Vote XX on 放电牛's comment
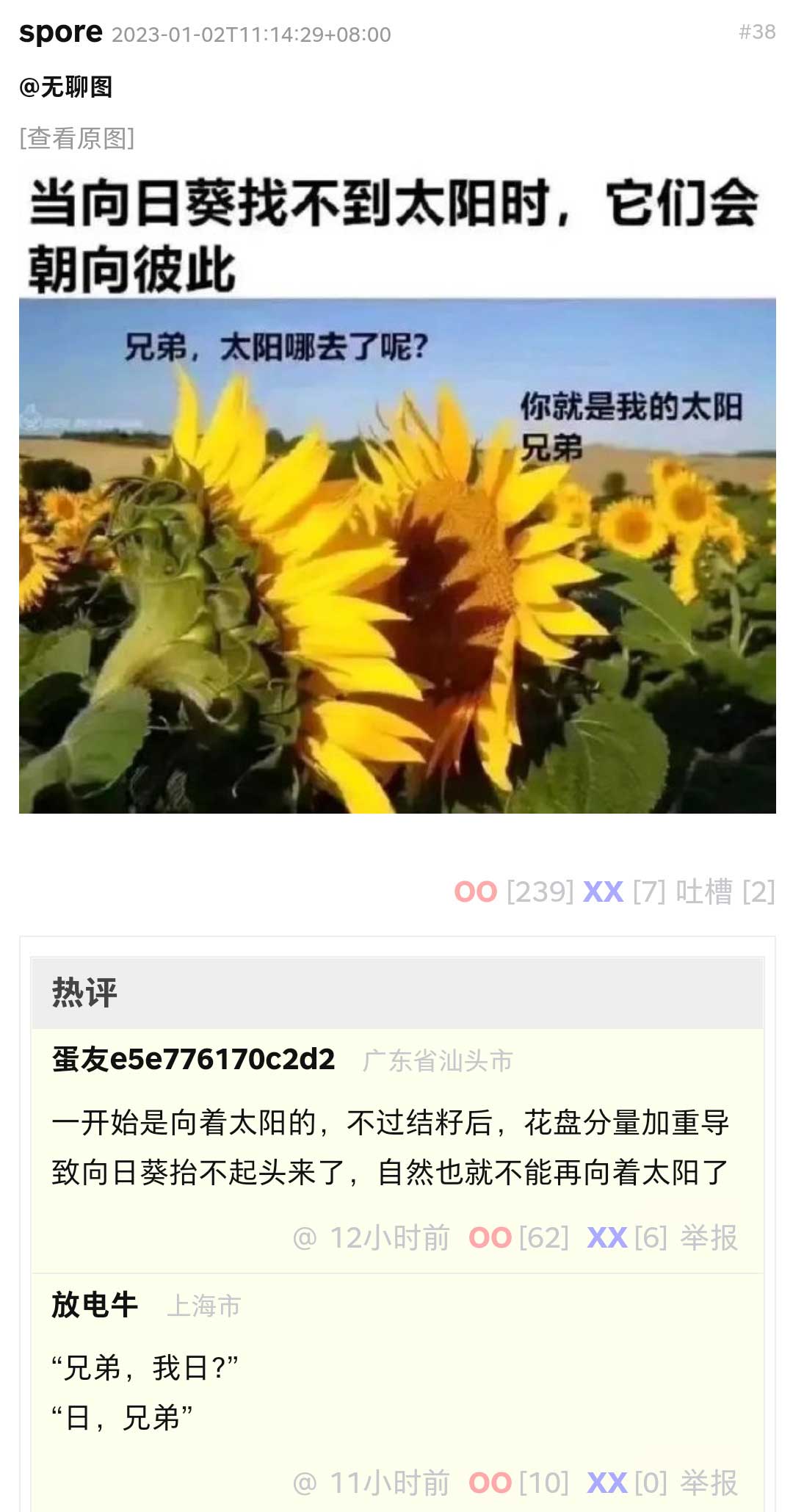This screenshot has width=793, height=1512. click(606, 1483)
